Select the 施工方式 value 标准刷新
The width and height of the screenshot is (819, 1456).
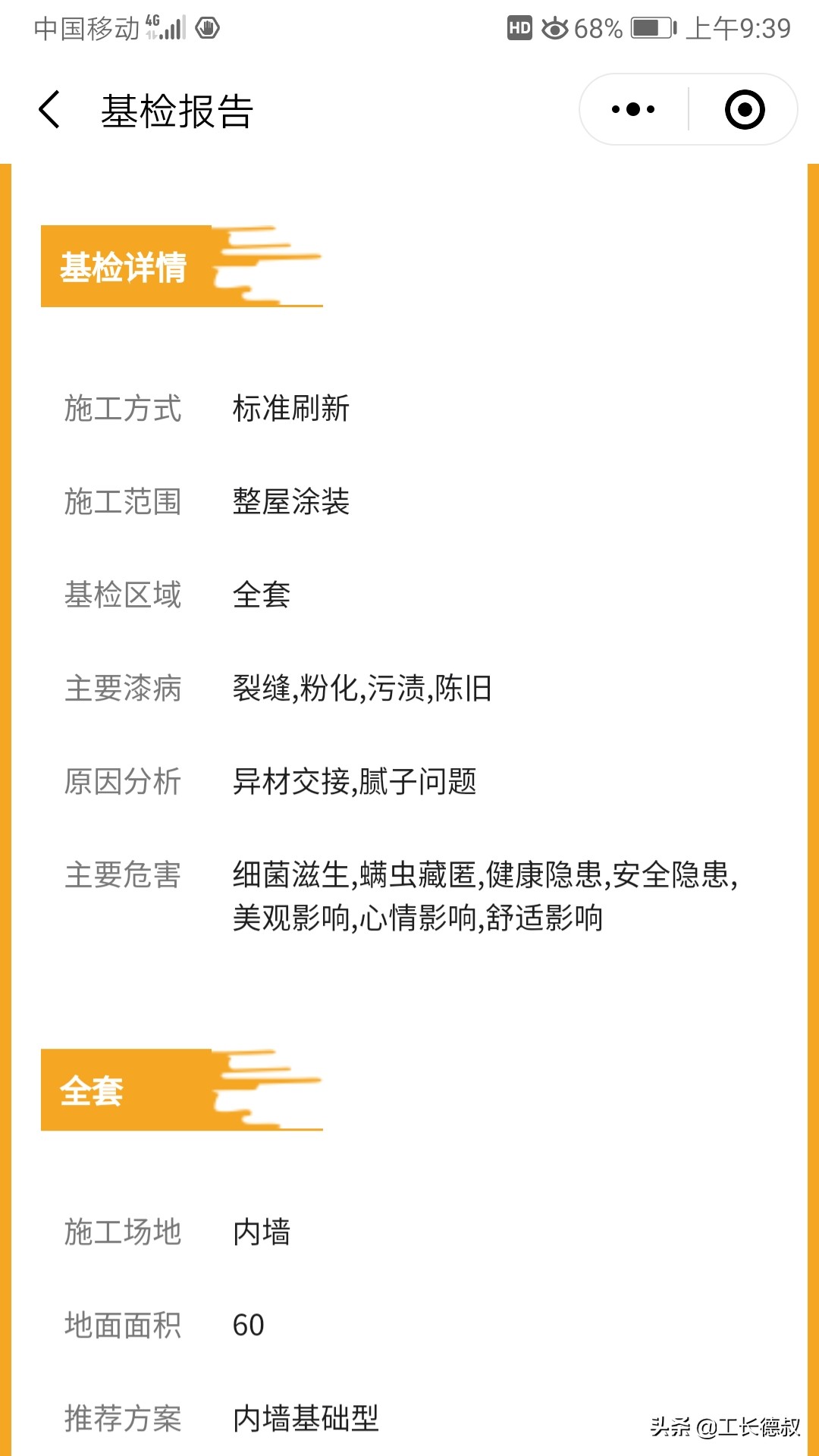[x=290, y=409]
